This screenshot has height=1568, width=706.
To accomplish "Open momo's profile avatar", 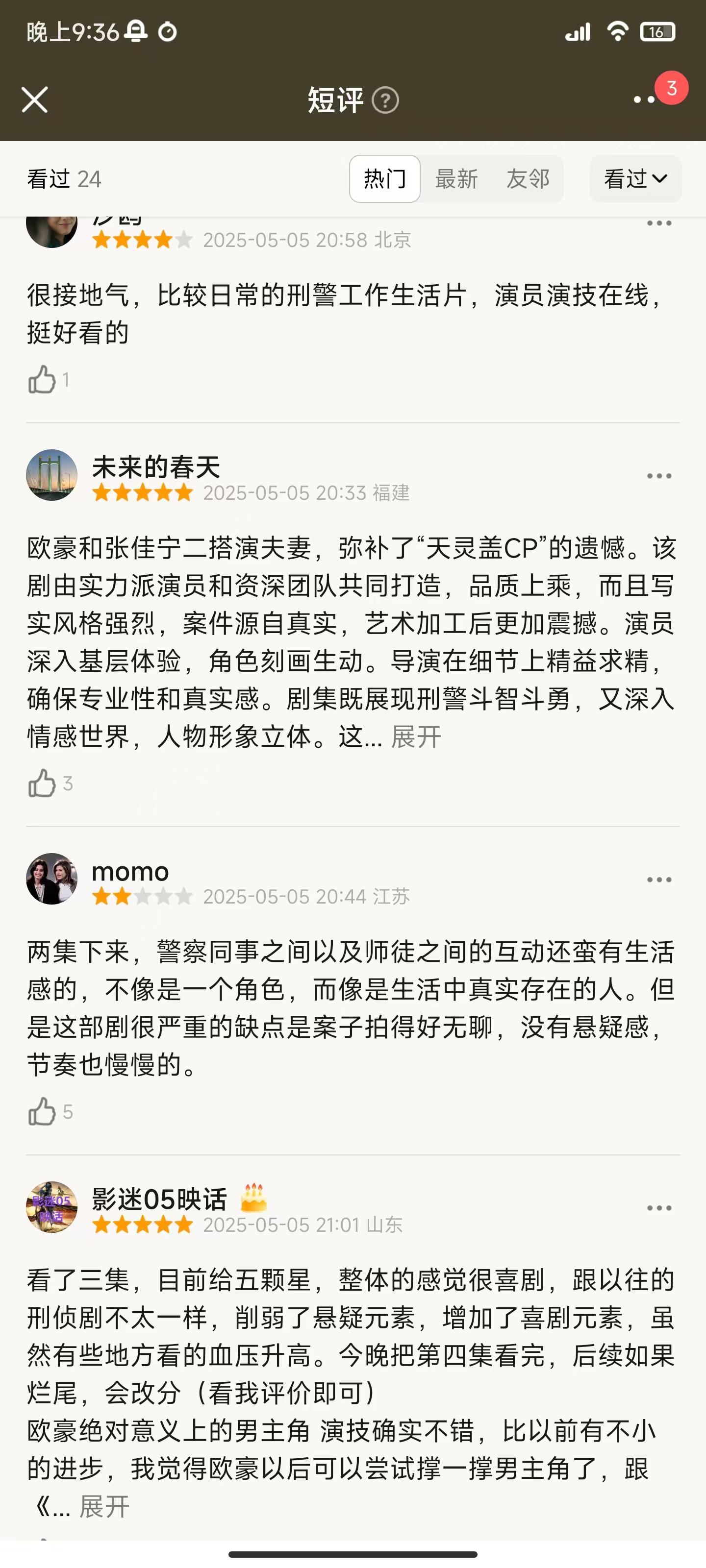I will [52, 879].
